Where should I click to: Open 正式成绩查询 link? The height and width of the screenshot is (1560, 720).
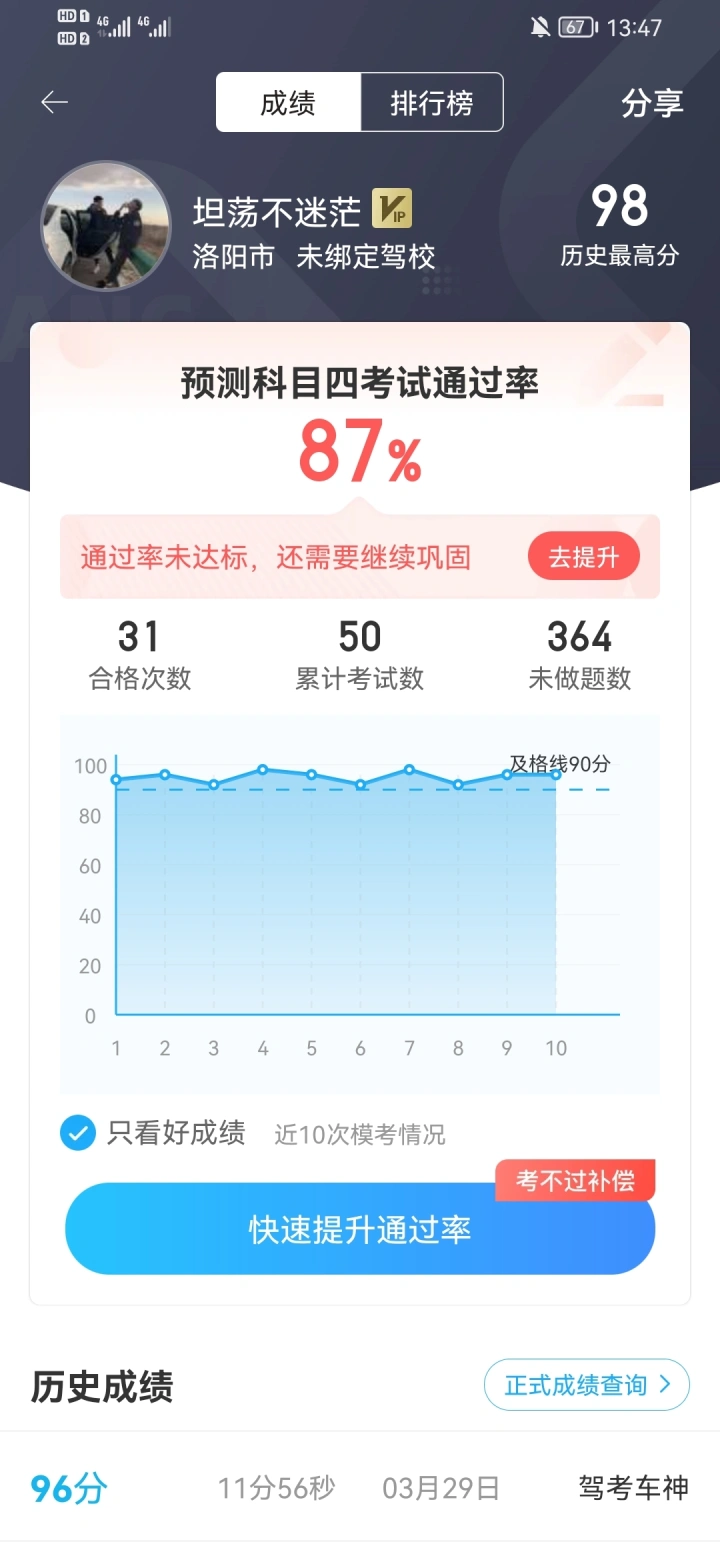tap(587, 1385)
